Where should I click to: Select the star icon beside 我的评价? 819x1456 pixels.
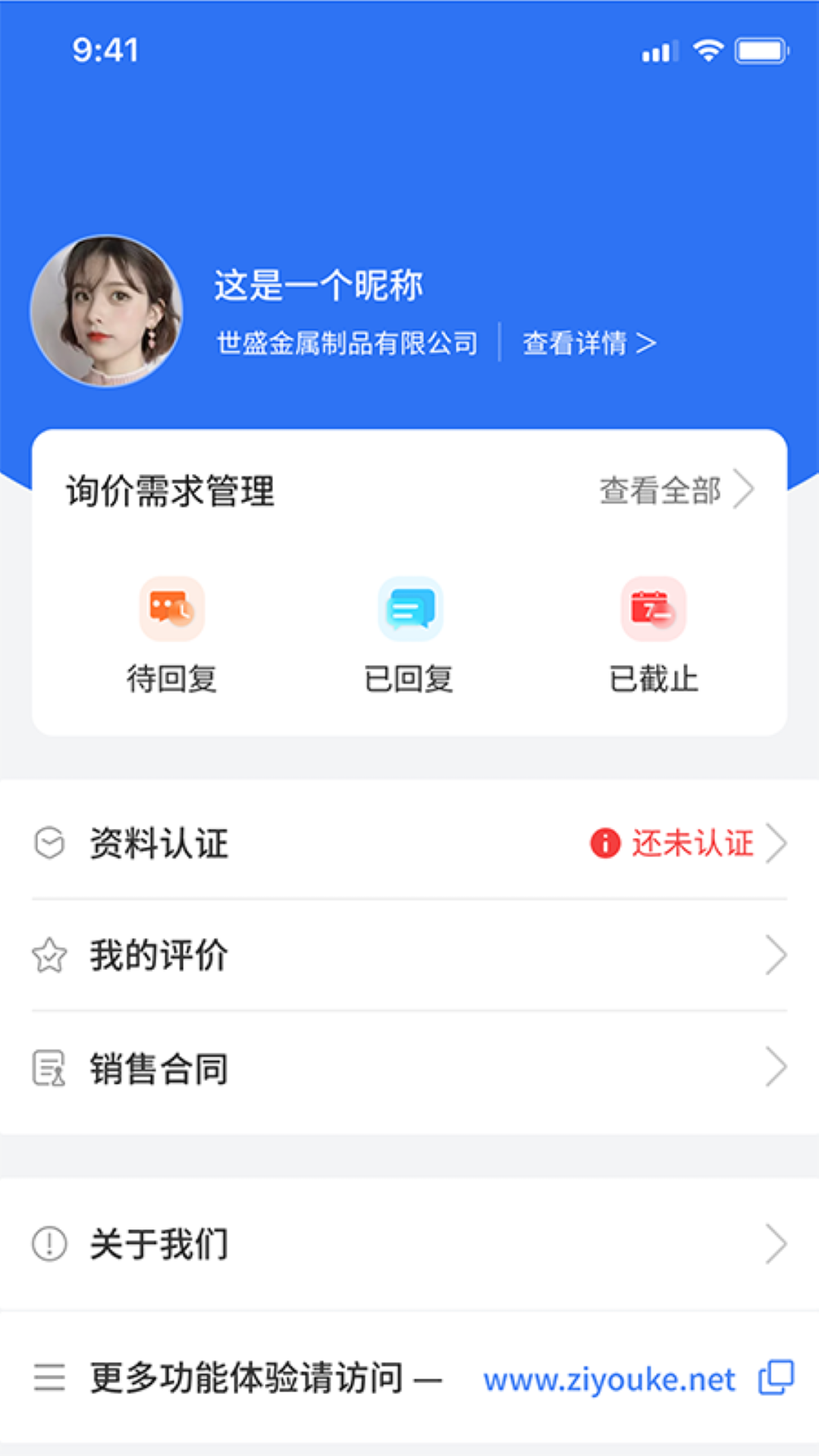coord(49,954)
